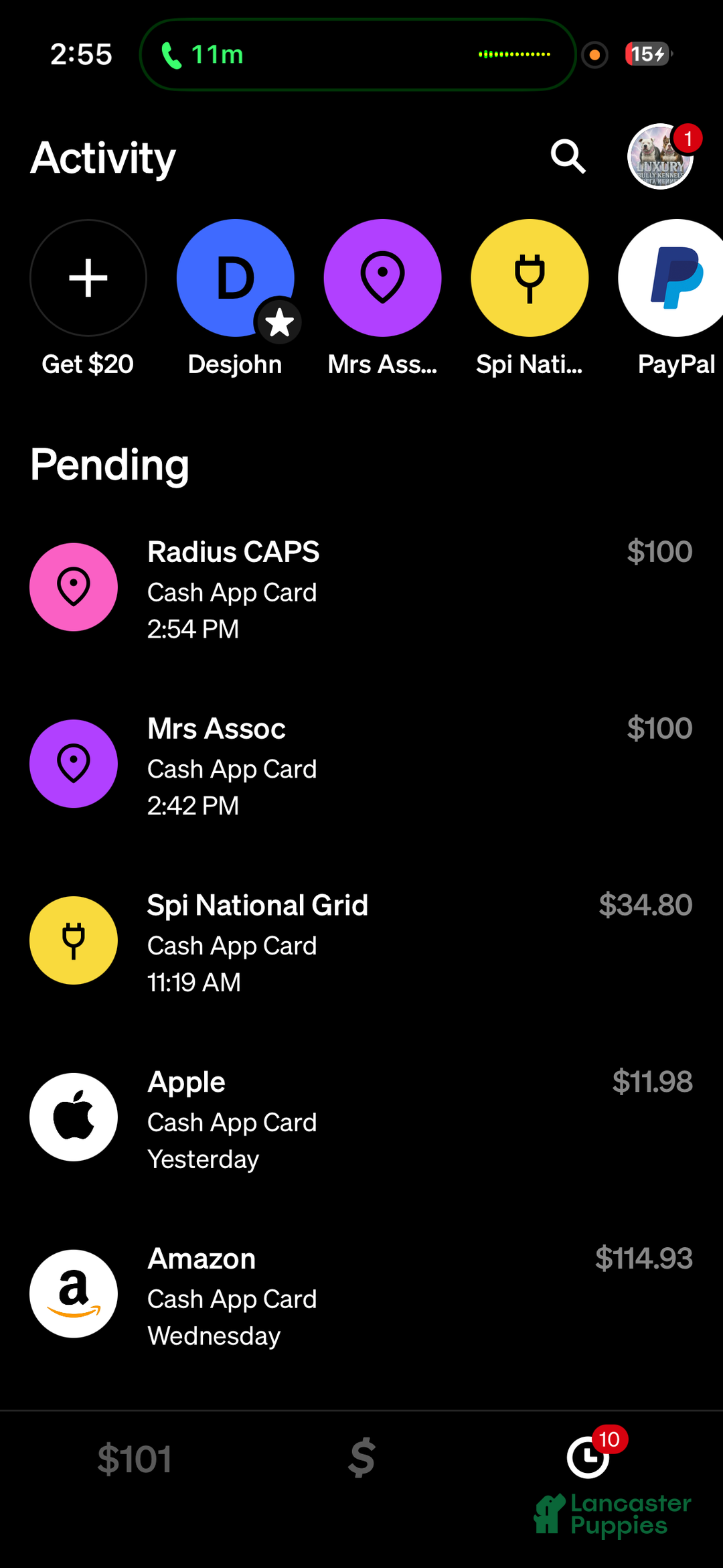Go to the dollar sign payment tab
The image size is (723, 1568).
click(x=361, y=1457)
